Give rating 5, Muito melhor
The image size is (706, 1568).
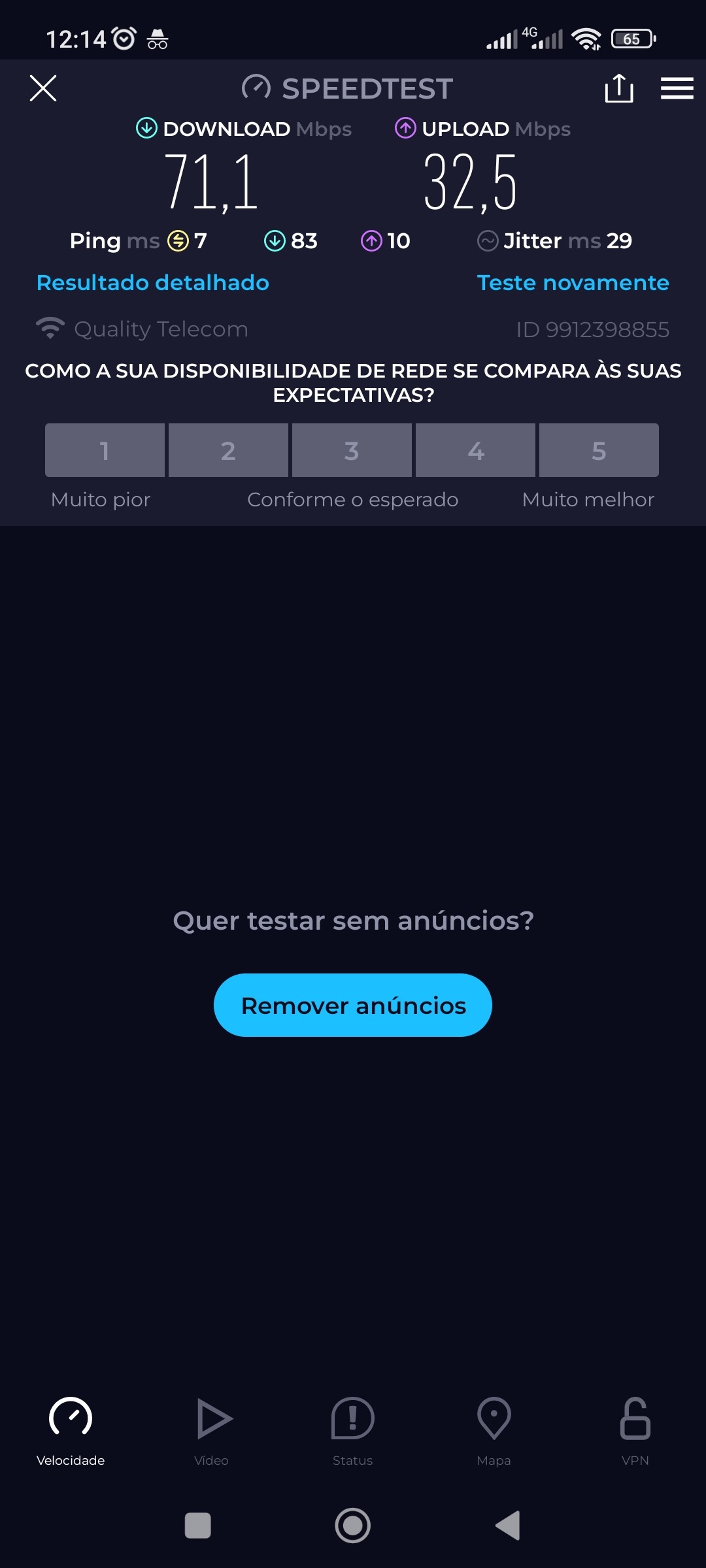(599, 450)
